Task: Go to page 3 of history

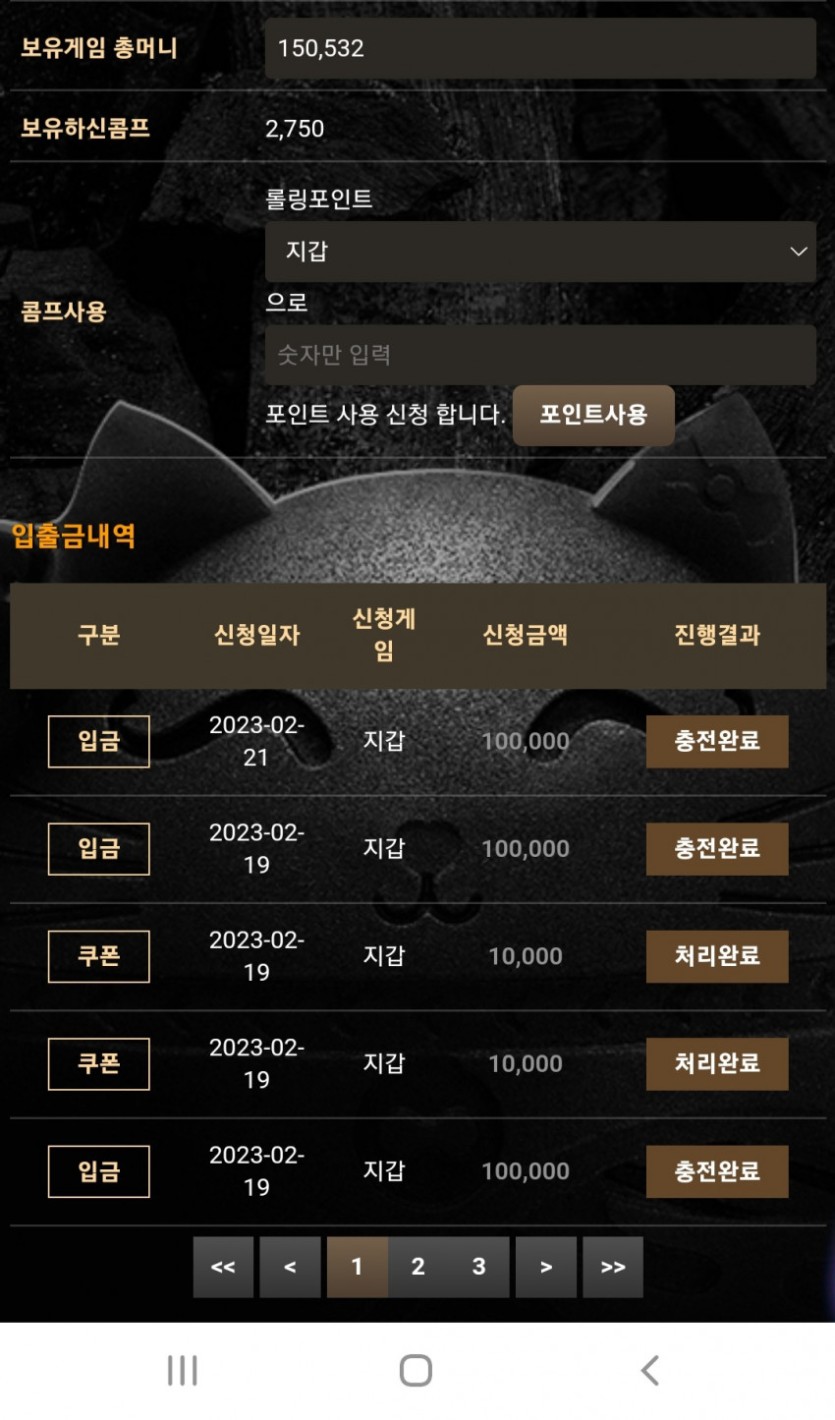Action: [479, 1267]
